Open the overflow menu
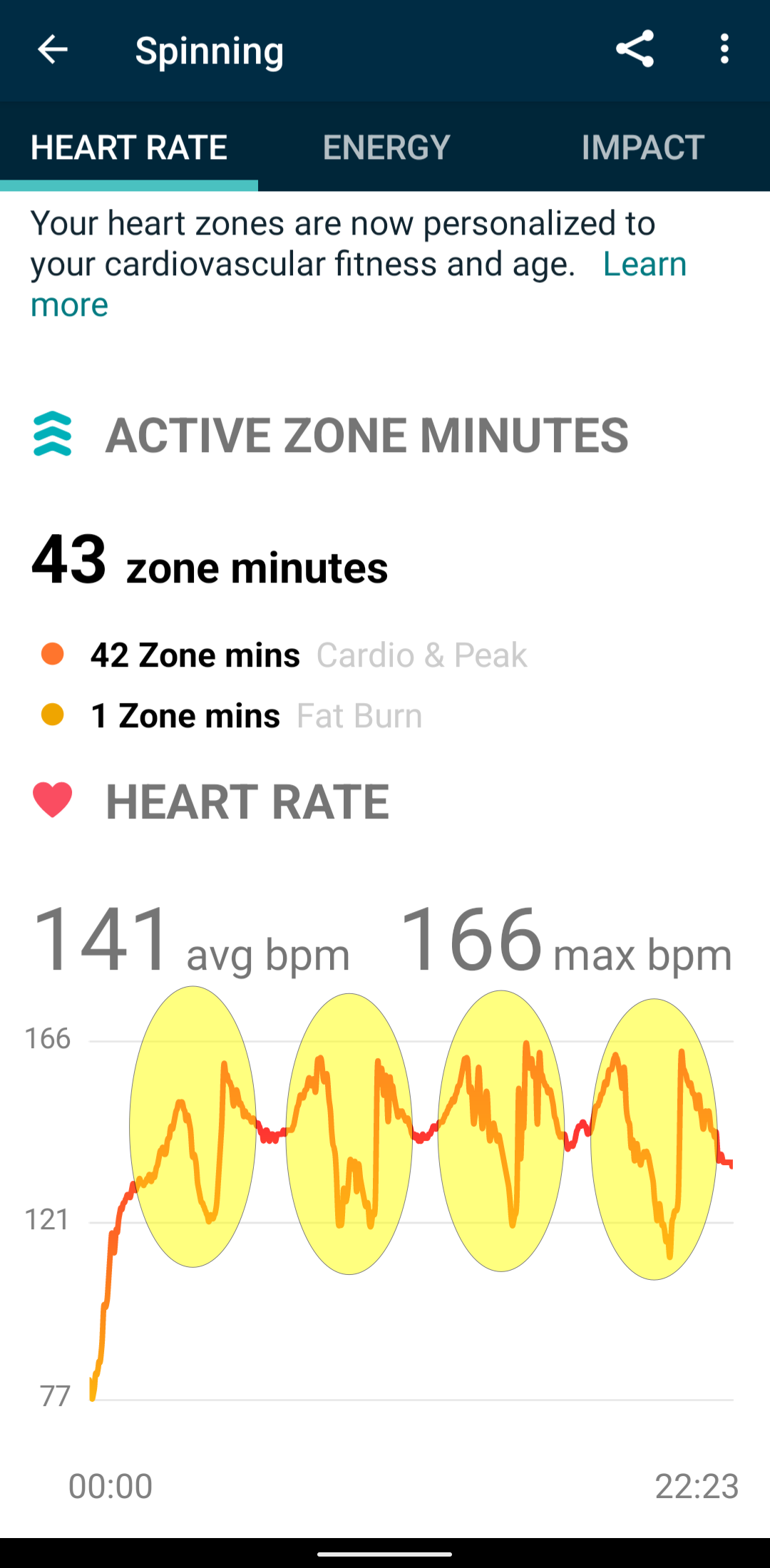The height and width of the screenshot is (1568, 770). click(x=724, y=50)
